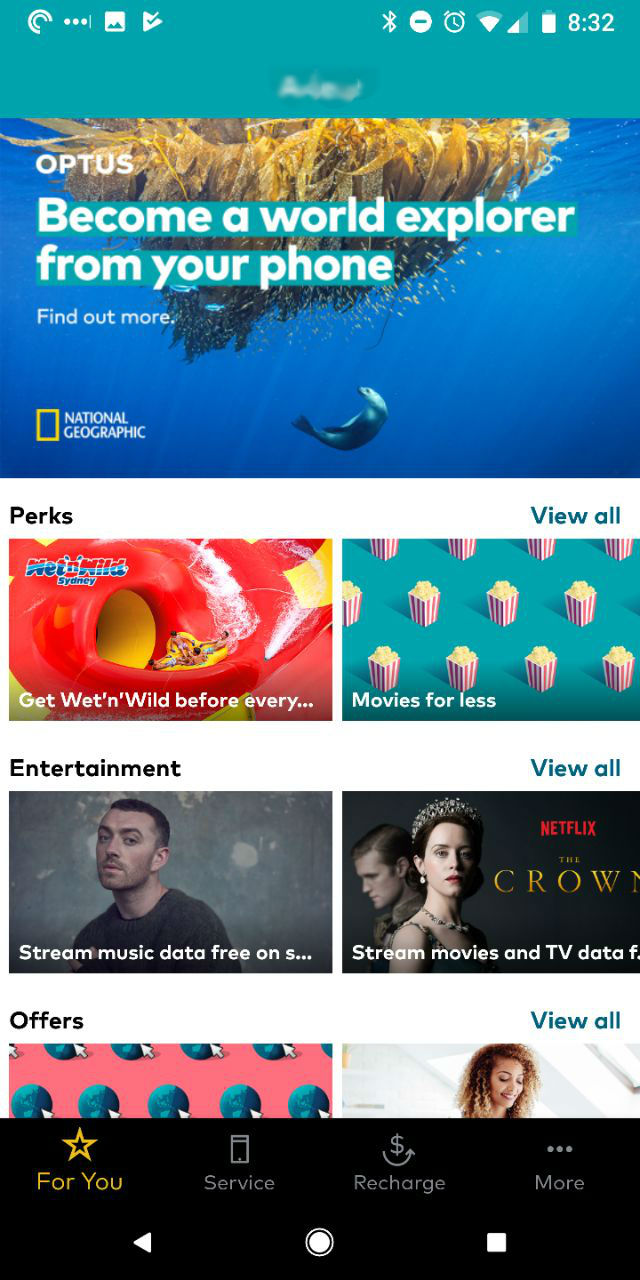Go back using the system back button
The image size is (640, 1280).
(x=143, y=1242)
